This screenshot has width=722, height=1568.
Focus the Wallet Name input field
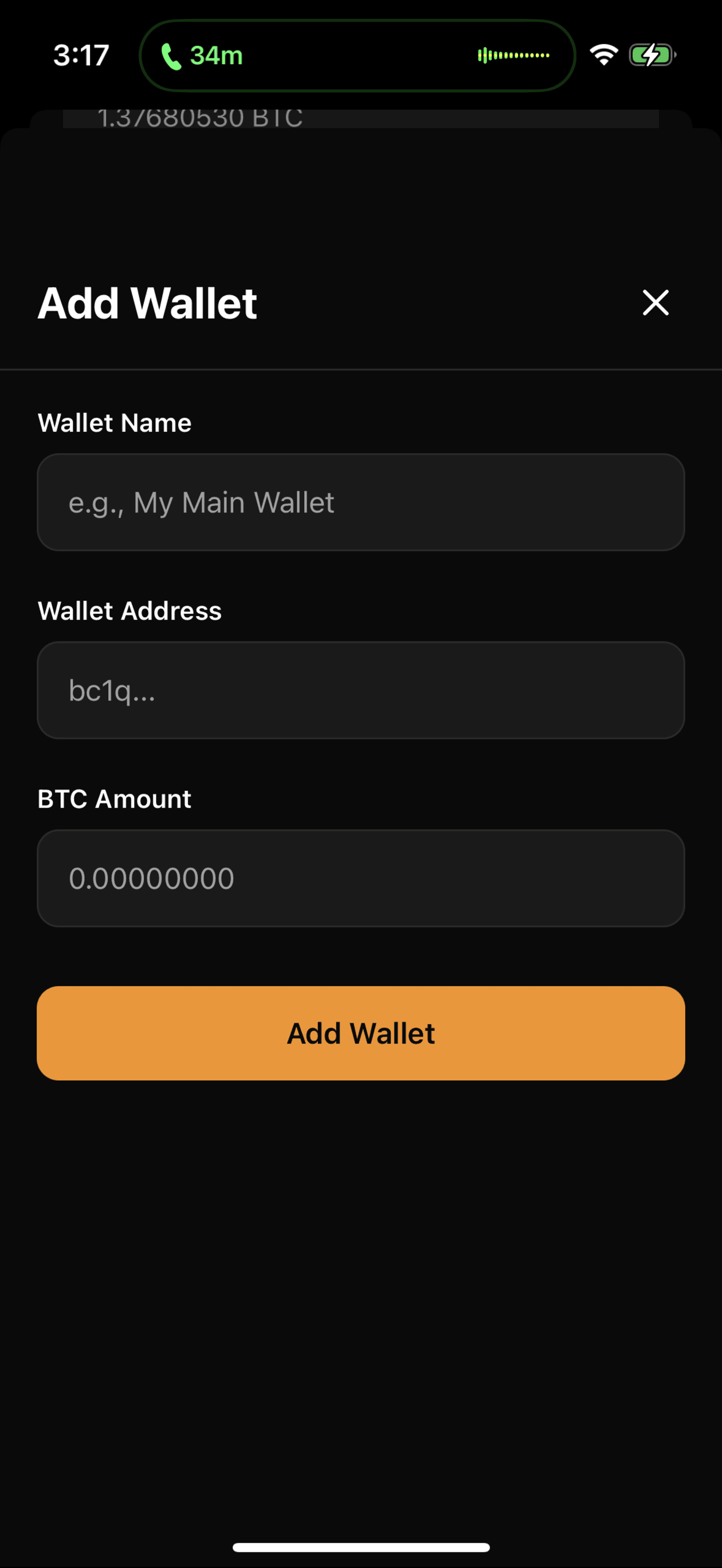coord(362,501)
